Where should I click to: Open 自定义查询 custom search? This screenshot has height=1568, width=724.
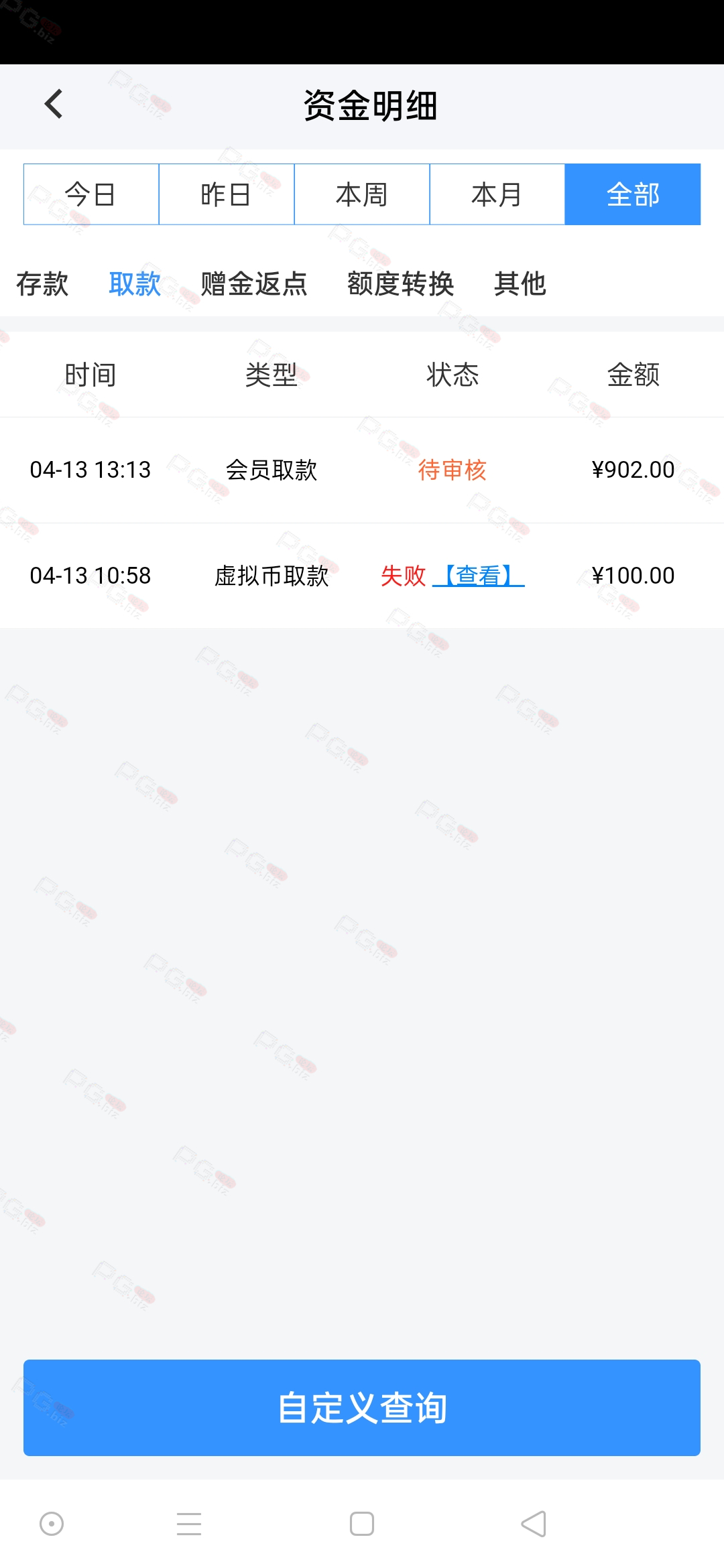(x=362, y=1407)
